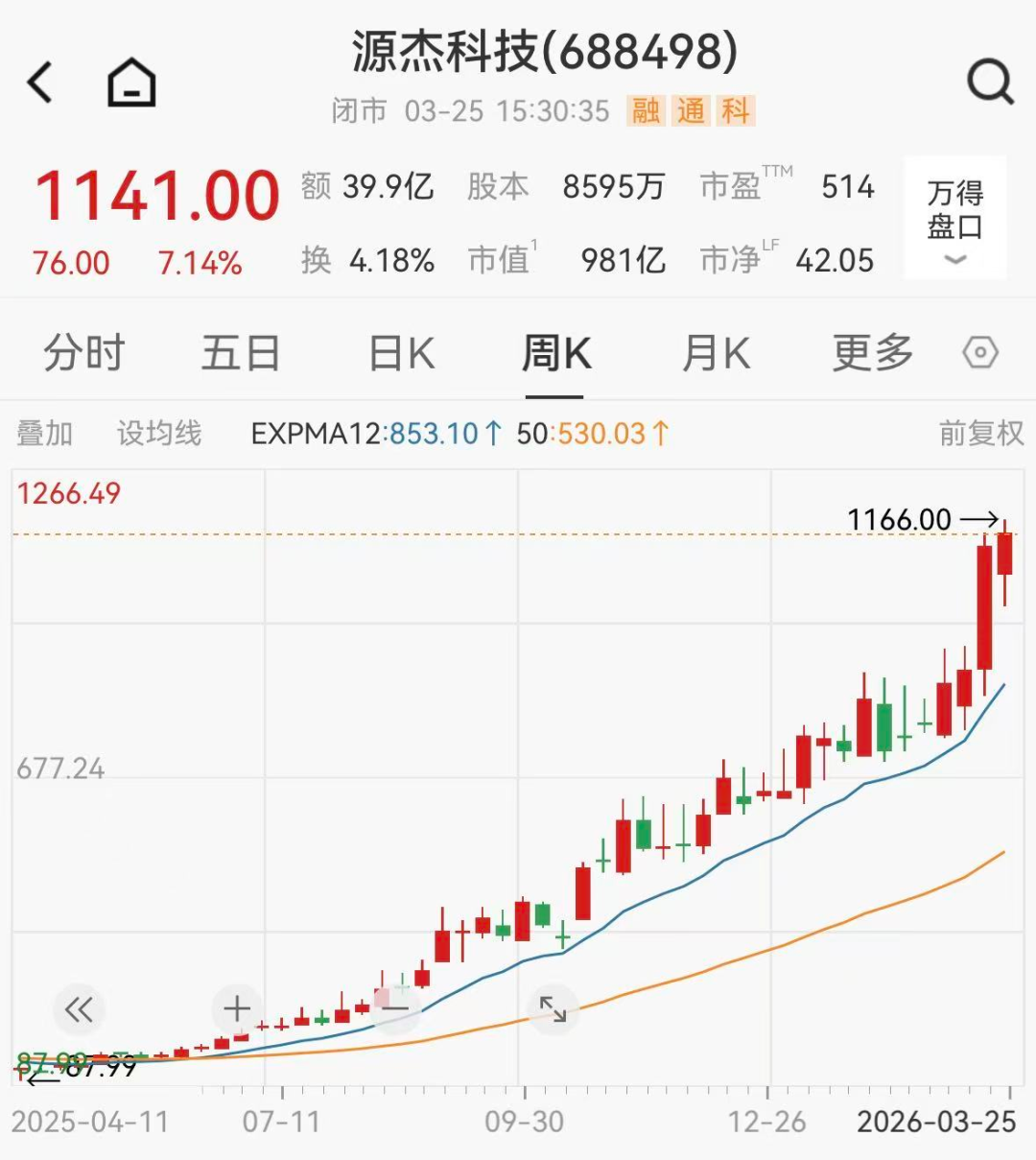The width and height of the screenshot is (1036, 1160).
Task: Zoom in the chart with plus button
Action: (x=237, y=1009)
